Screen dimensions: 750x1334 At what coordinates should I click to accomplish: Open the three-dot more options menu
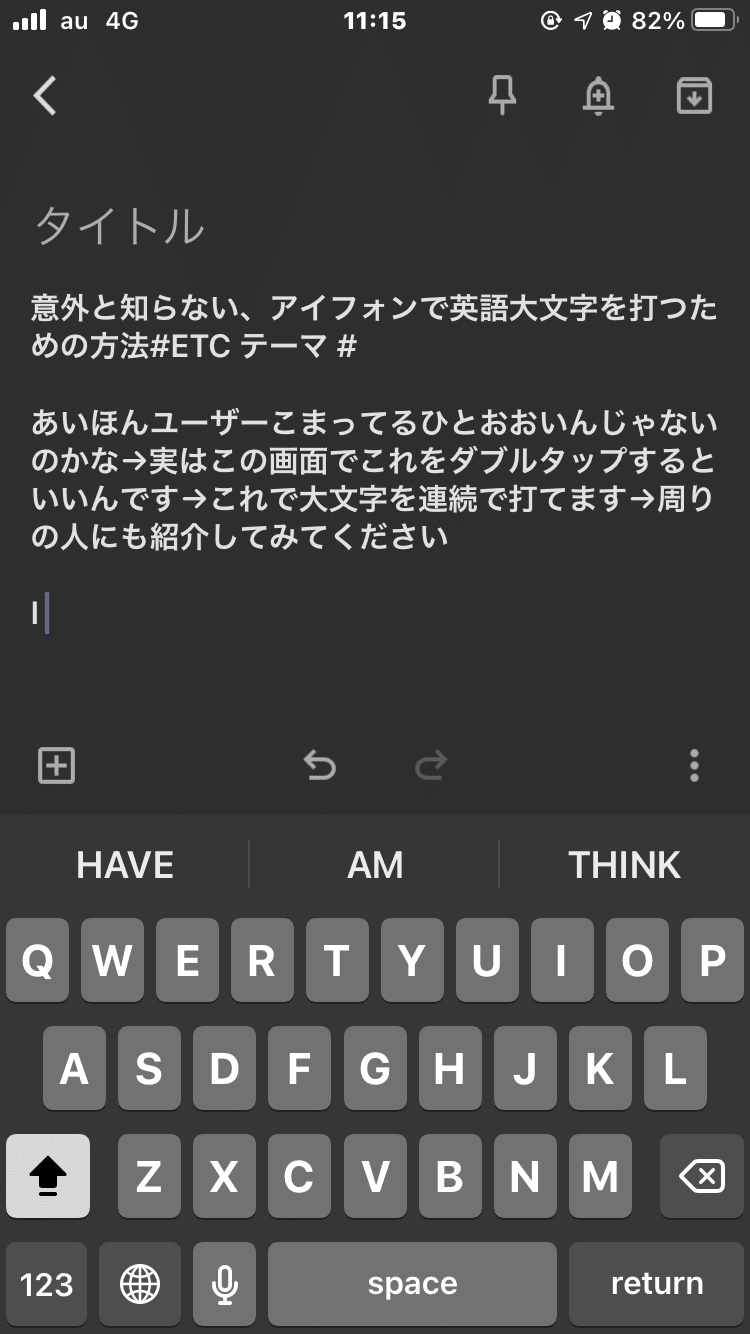pos(694,766)
